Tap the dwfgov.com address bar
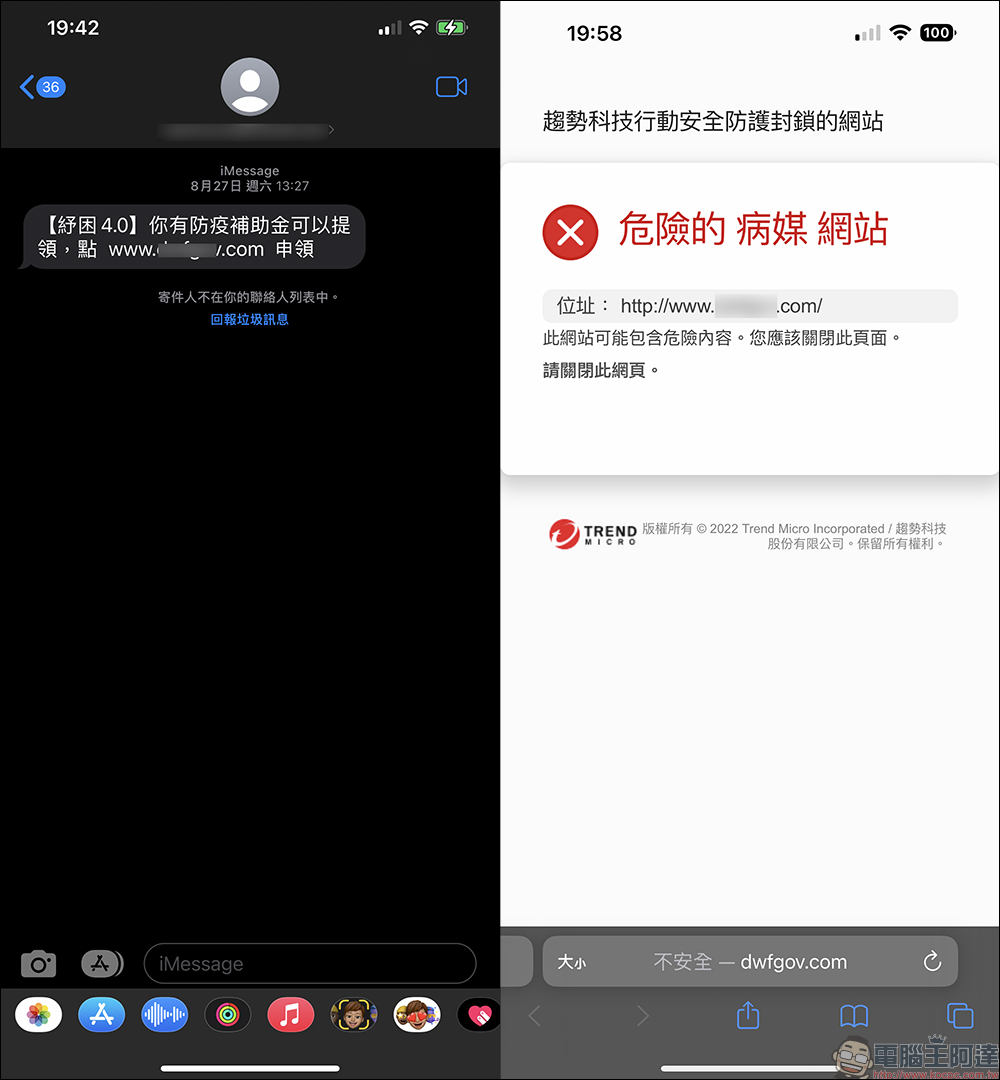Screen dimensions: 1000x1080 tap(750, 962)
